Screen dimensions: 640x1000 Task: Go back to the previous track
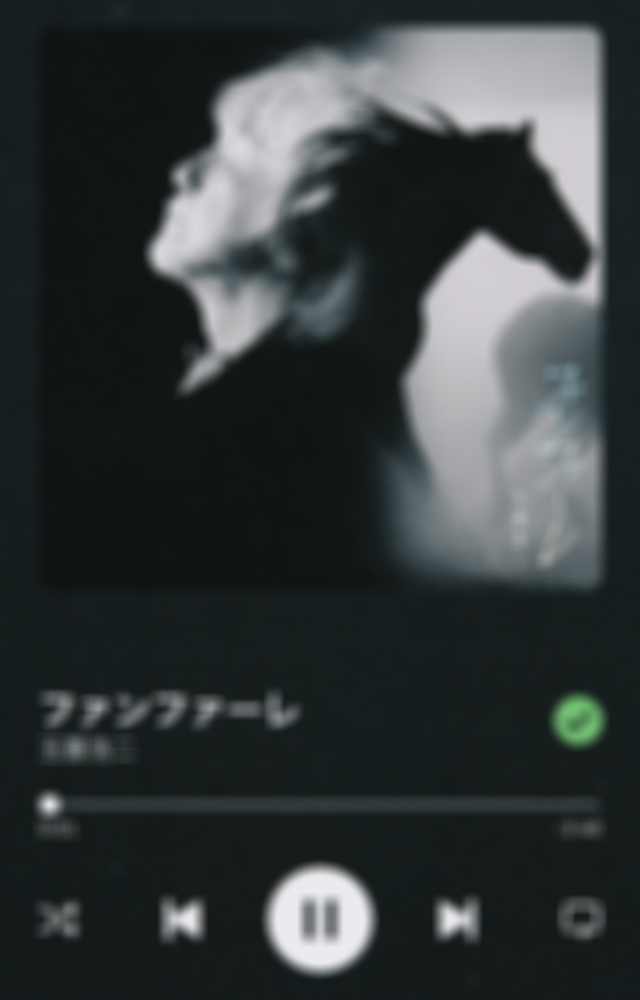point(183,919)
